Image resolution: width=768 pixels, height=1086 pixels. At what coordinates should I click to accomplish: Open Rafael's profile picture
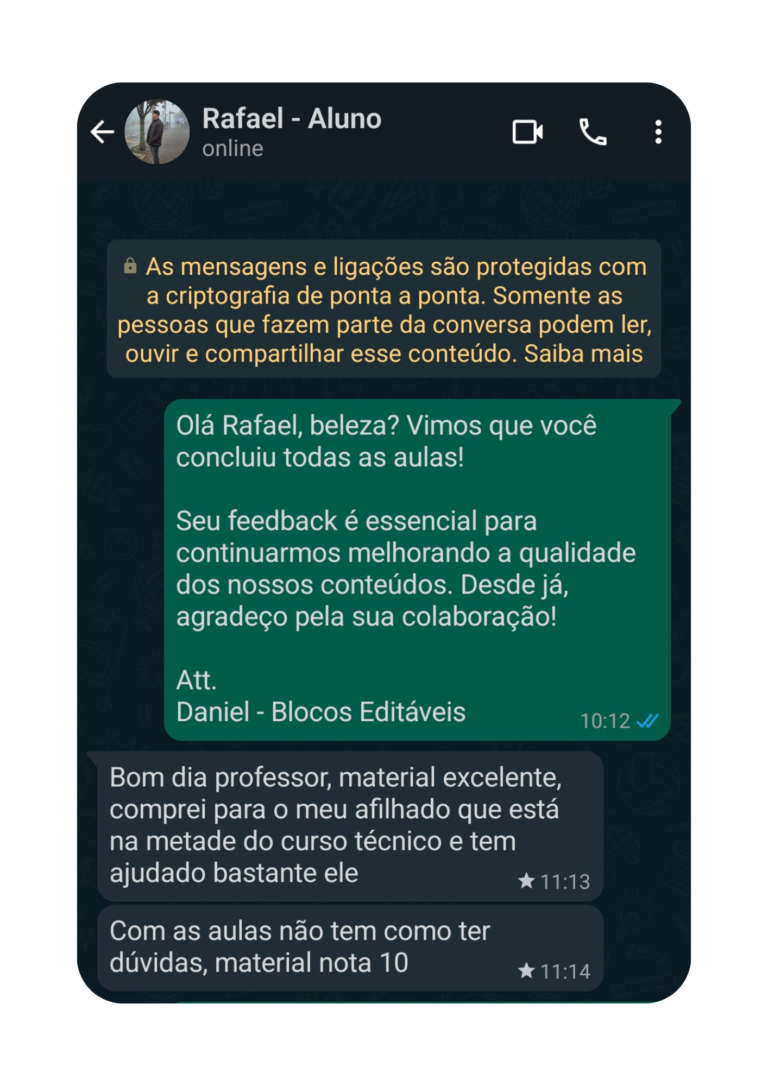tap(157, 131)
